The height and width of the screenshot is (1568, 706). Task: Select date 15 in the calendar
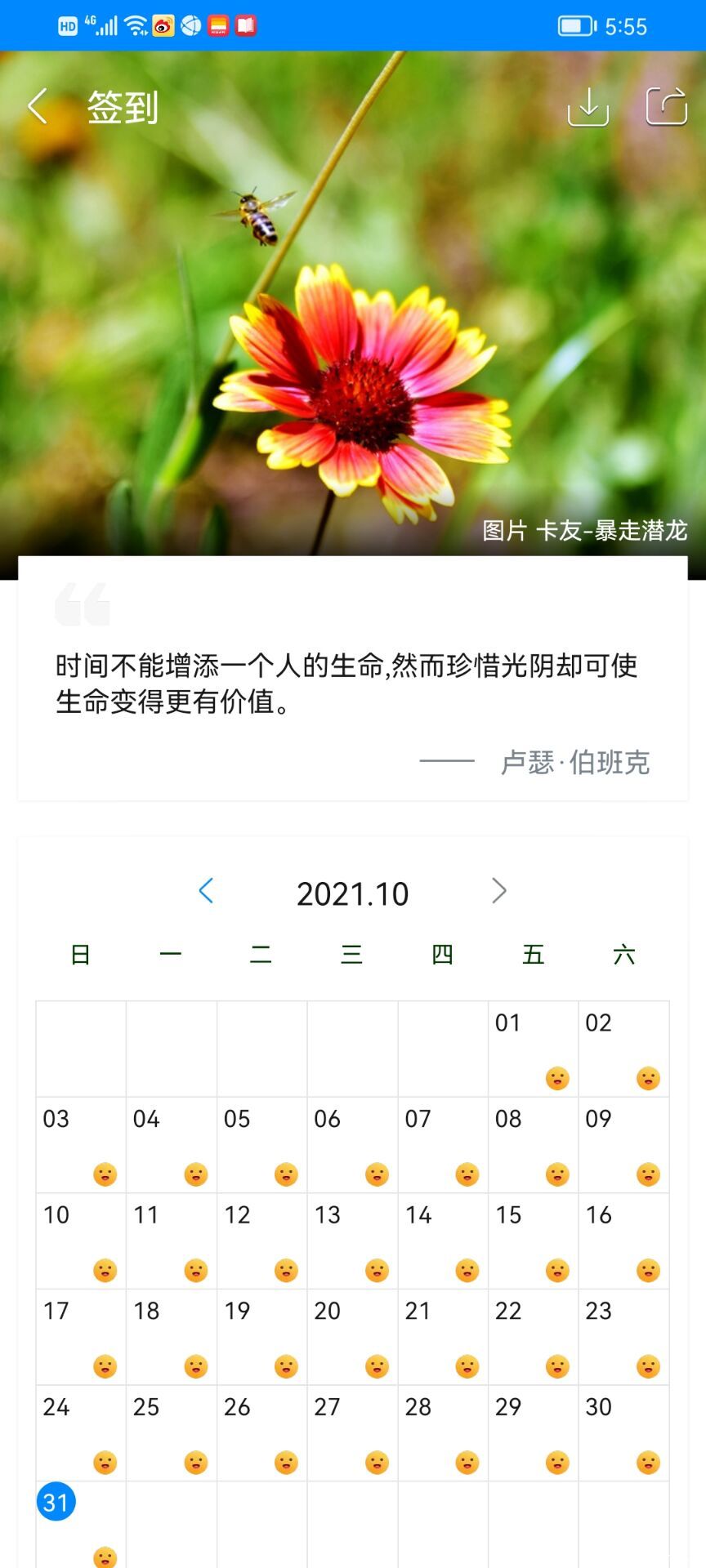tap(533, 1241)
